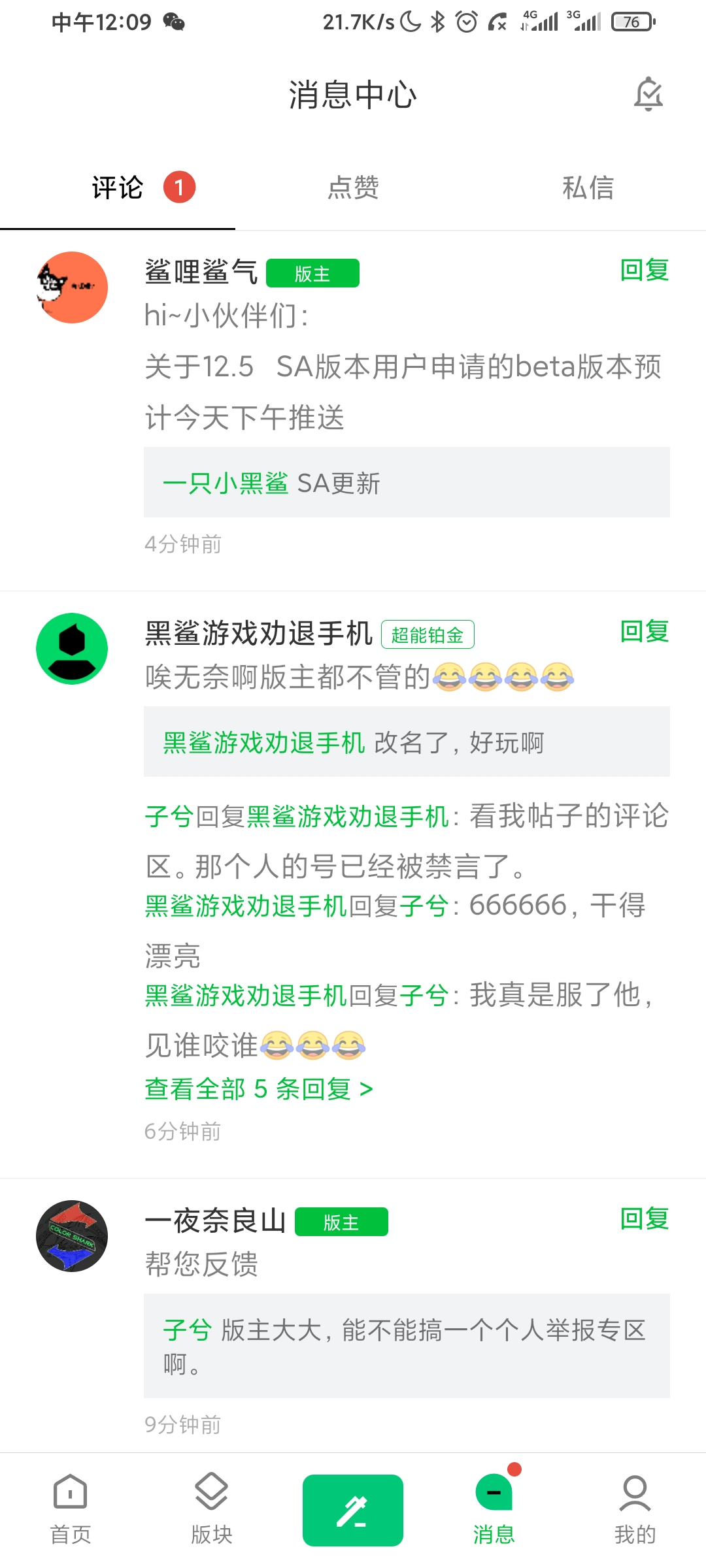Open 鲨哩鲨气's profile avatar
This screenshot has width=706, height=1568.
coord(72,287)
